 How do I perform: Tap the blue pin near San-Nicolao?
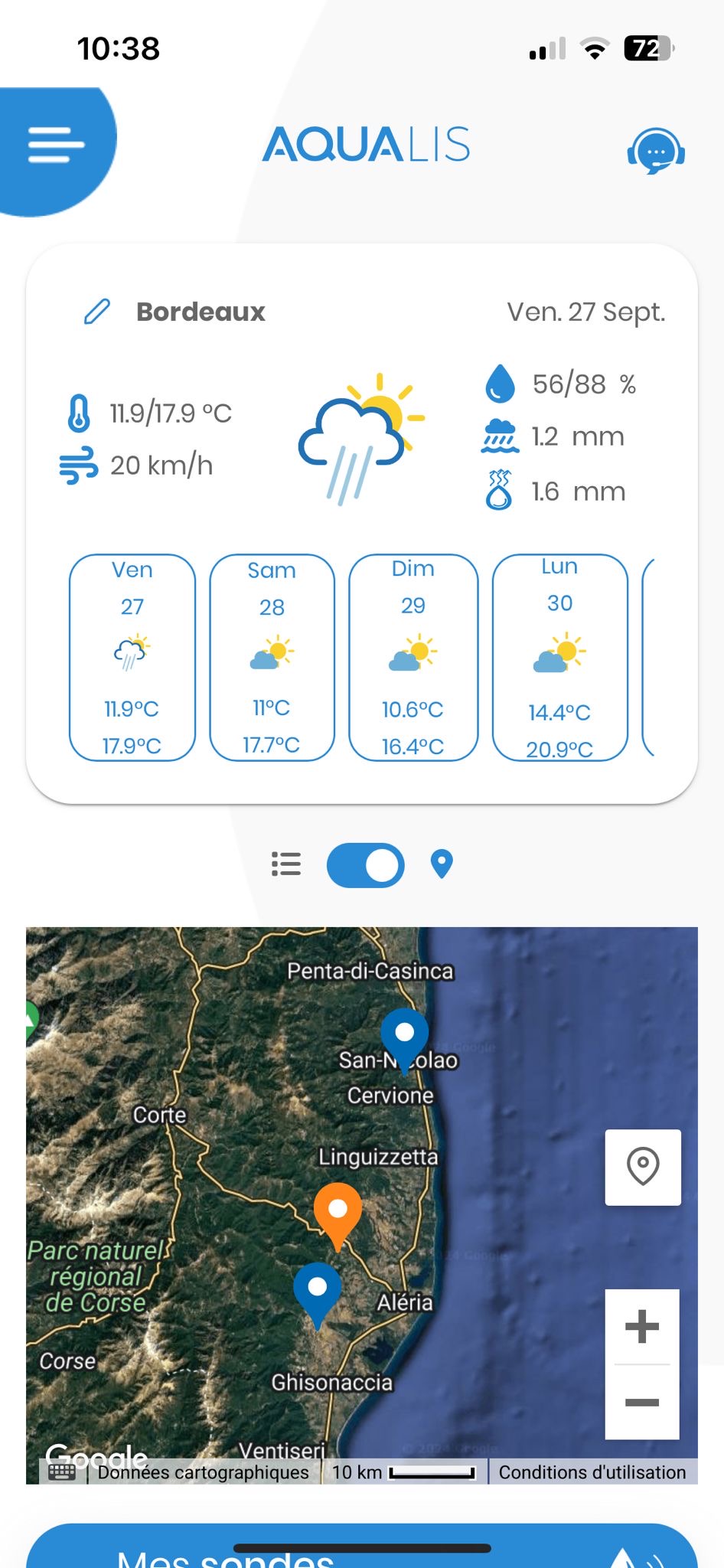(x=404, y=1035)
